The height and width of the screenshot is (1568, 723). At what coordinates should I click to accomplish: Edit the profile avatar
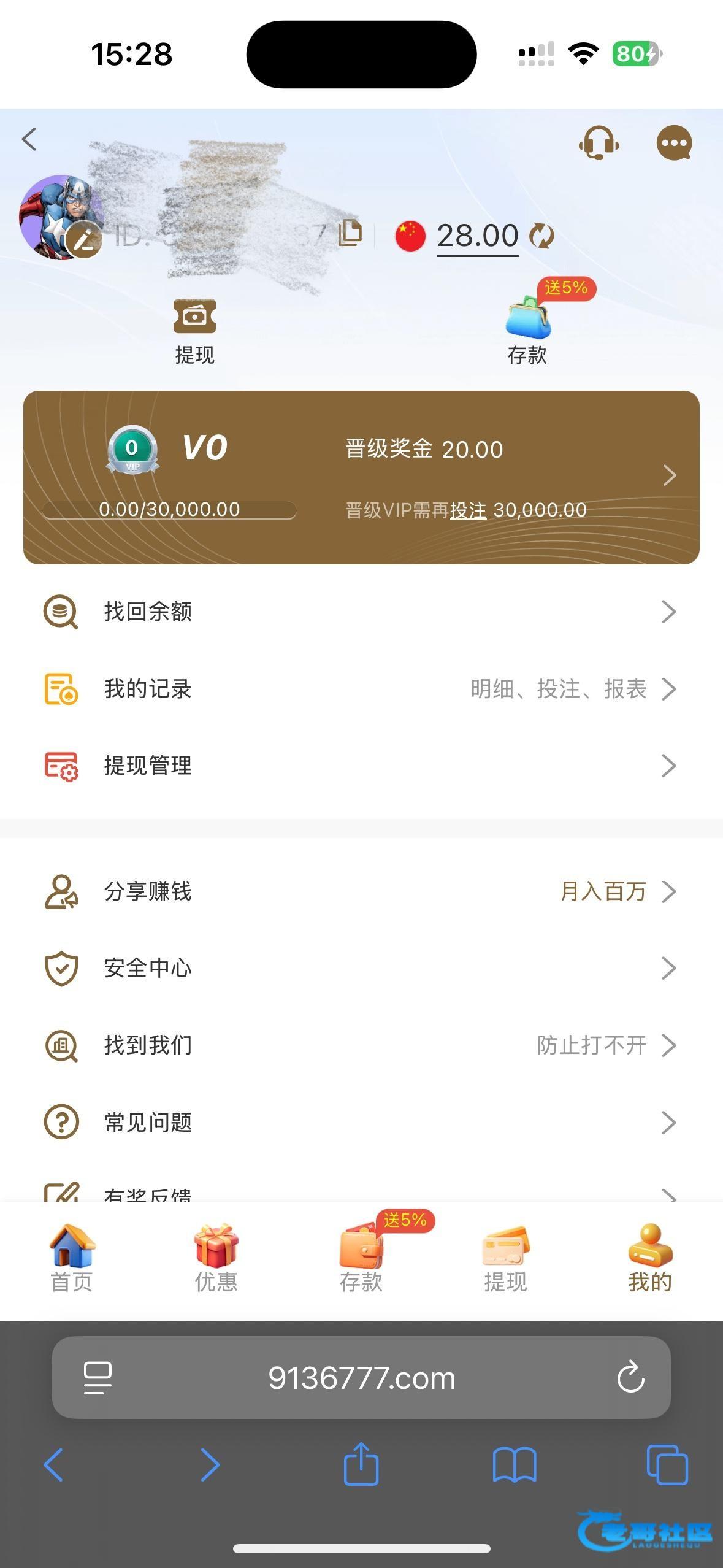point(85,239)
